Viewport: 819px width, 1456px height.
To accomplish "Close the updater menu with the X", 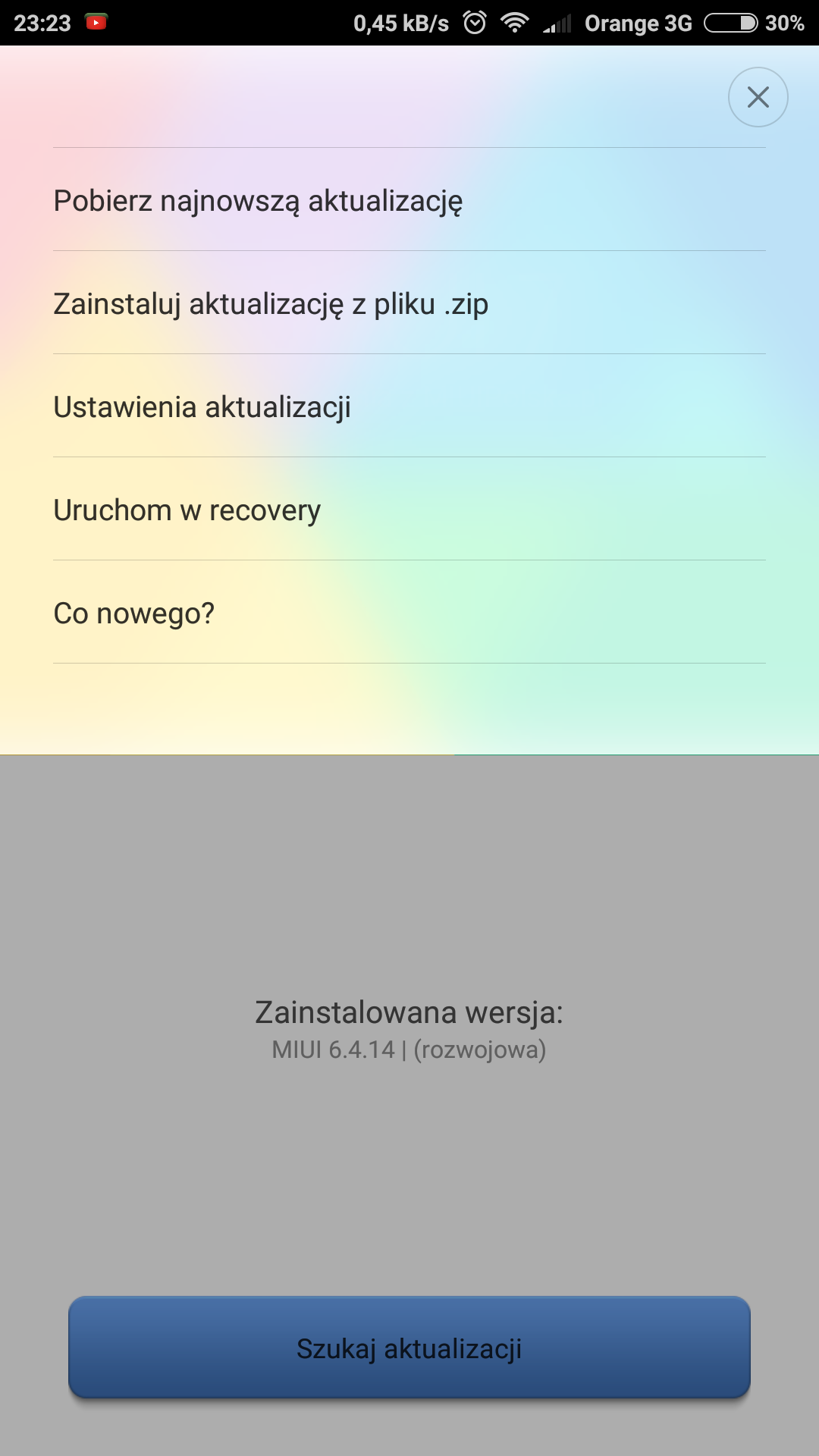I will pyautogui.click(x=758, y=97).
